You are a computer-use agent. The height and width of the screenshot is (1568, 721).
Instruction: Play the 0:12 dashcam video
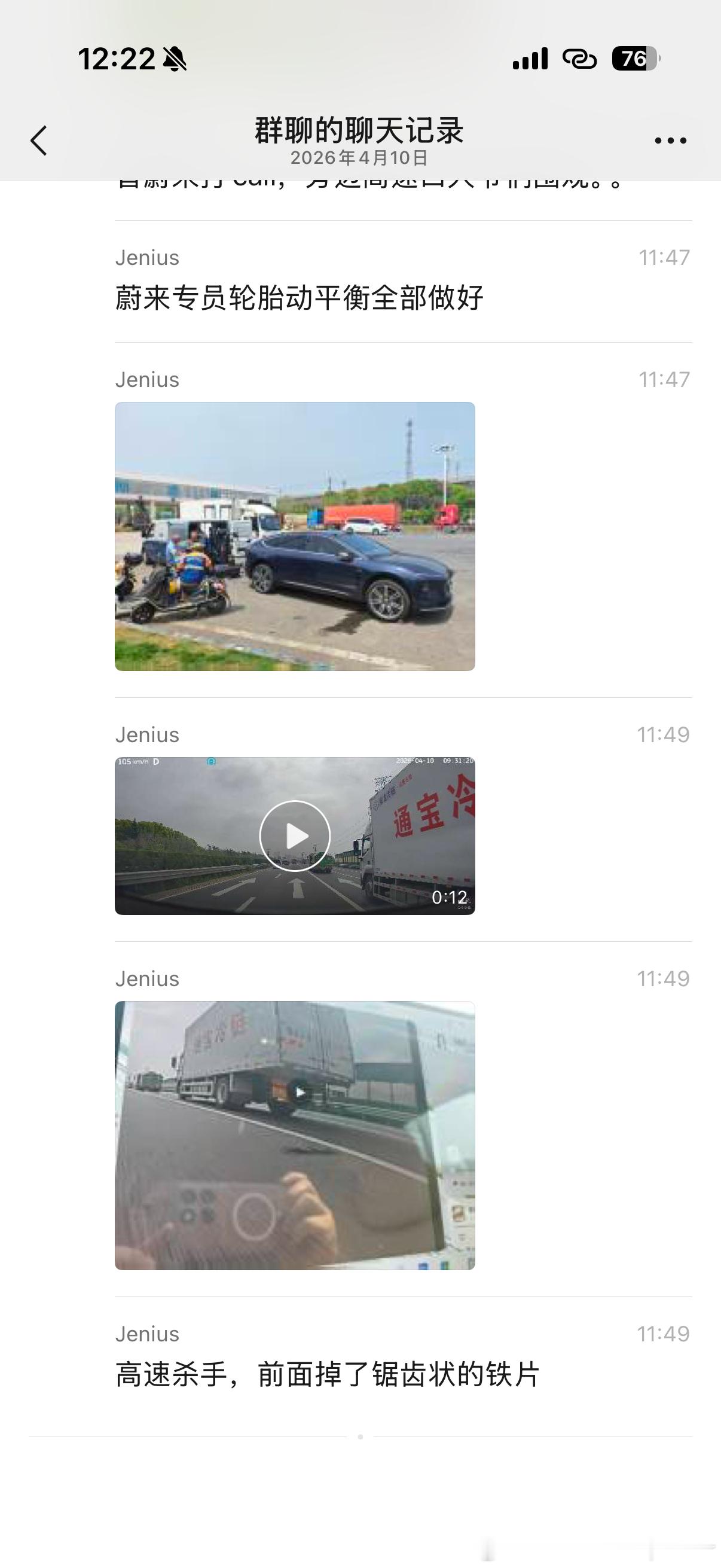(295, 835)
